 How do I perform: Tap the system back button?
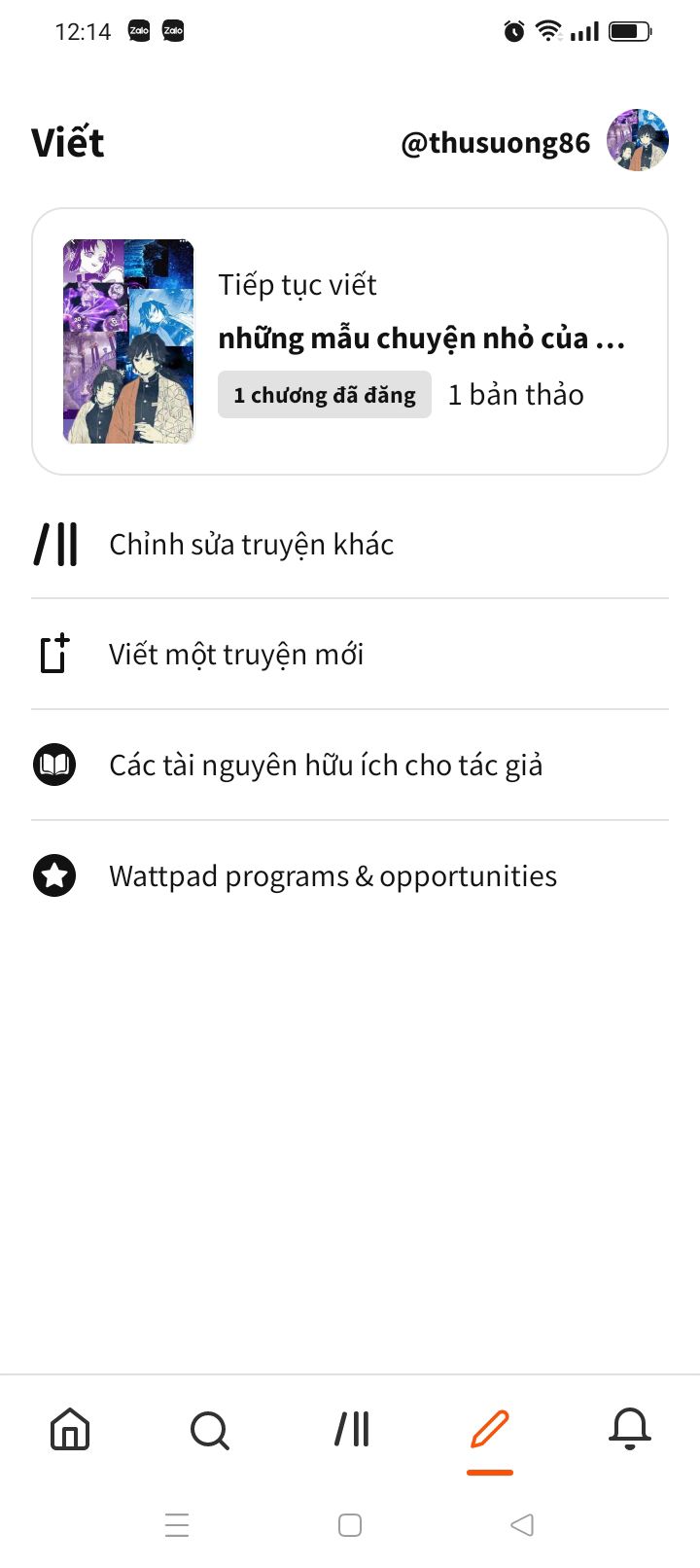(x=522, y=1524)
